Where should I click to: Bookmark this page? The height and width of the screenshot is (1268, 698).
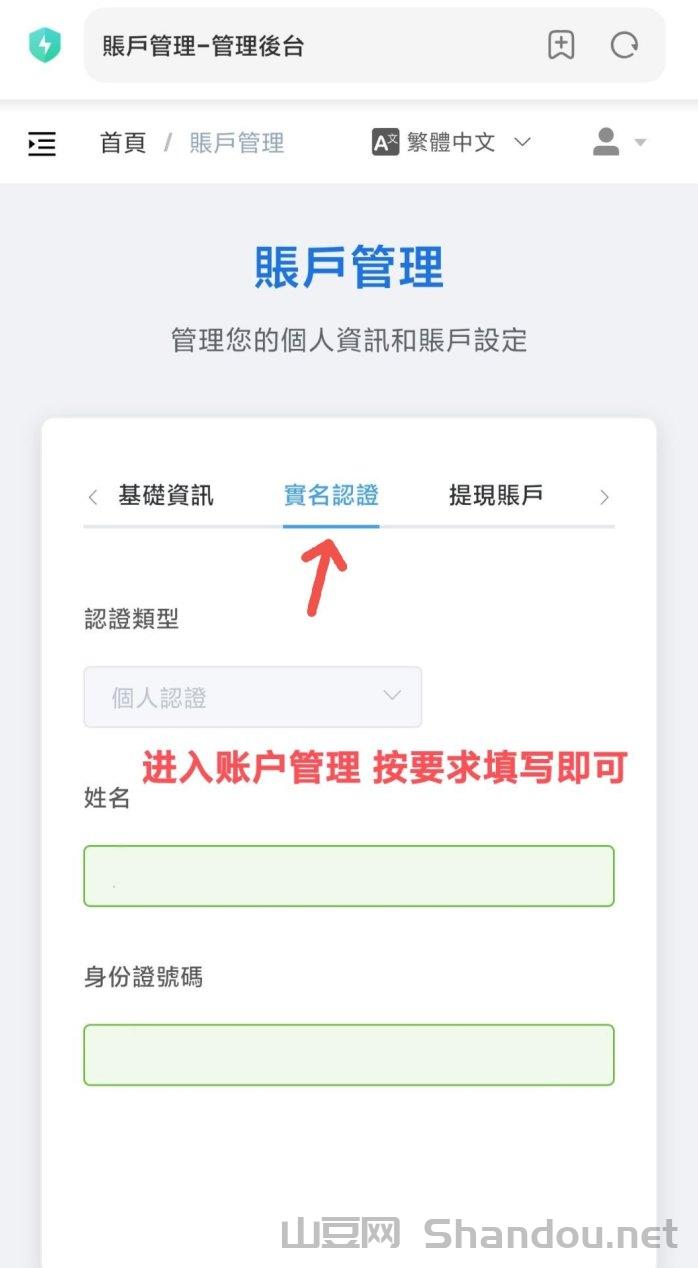(561, 45)
